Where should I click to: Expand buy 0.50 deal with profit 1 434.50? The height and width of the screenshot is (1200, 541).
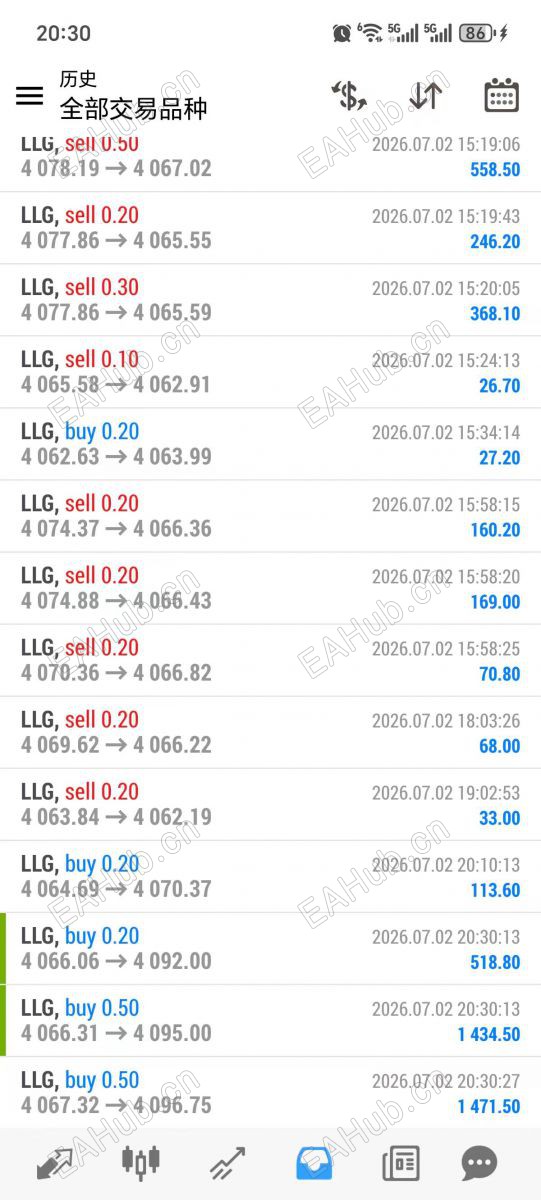[270, 1020]
